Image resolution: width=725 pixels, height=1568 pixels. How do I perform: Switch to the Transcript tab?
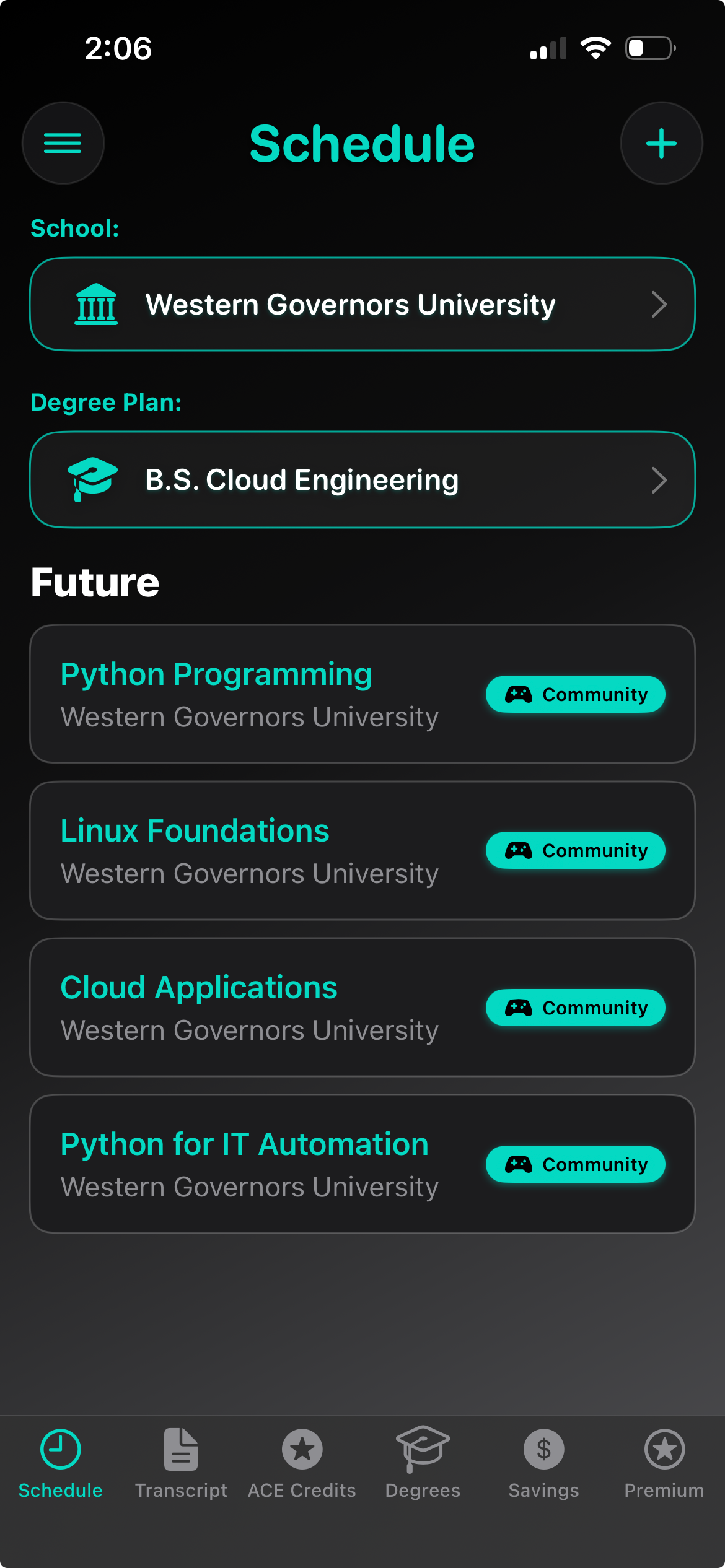click(x=181, y=1463)
